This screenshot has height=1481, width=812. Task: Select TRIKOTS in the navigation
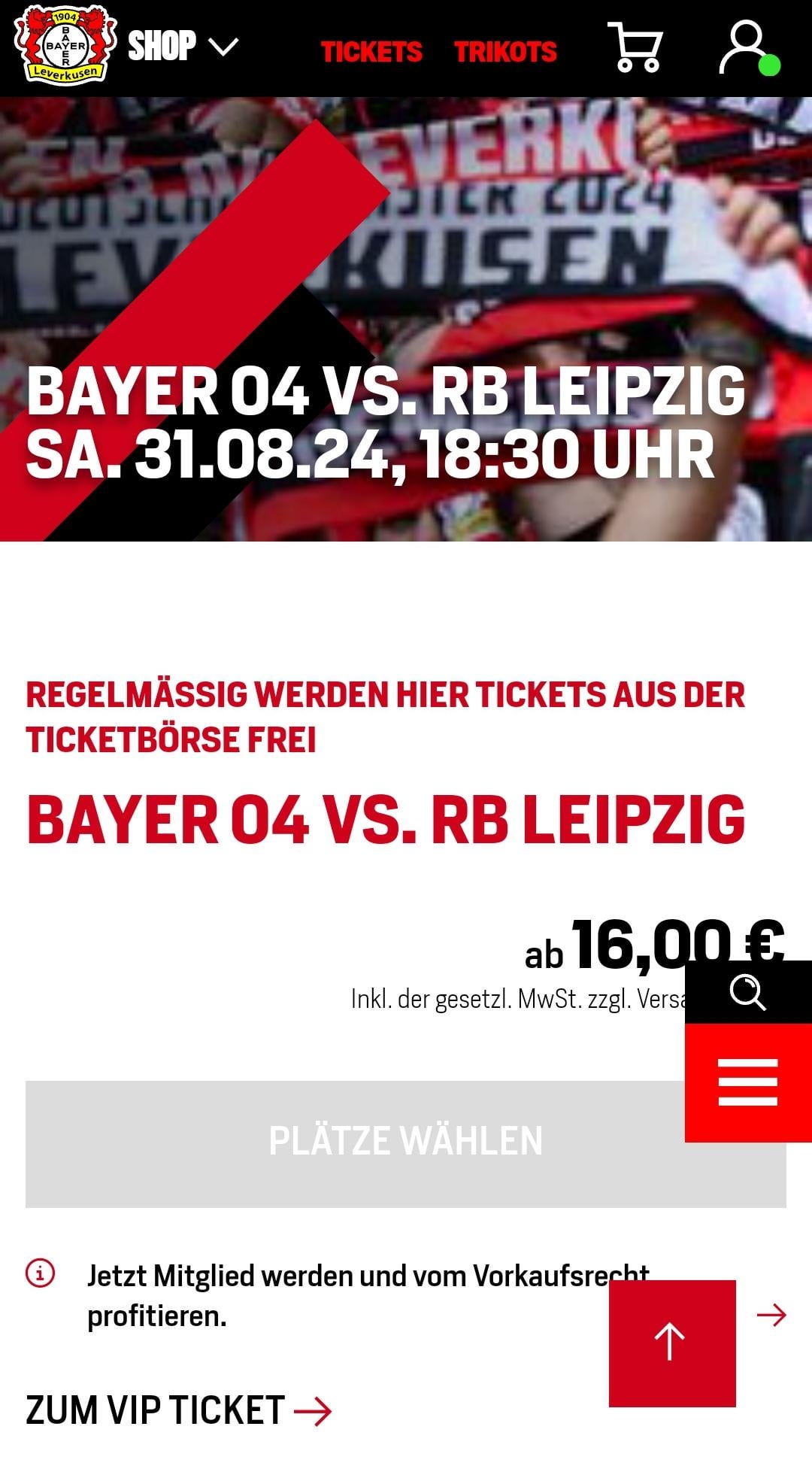(x=505, y=53)
